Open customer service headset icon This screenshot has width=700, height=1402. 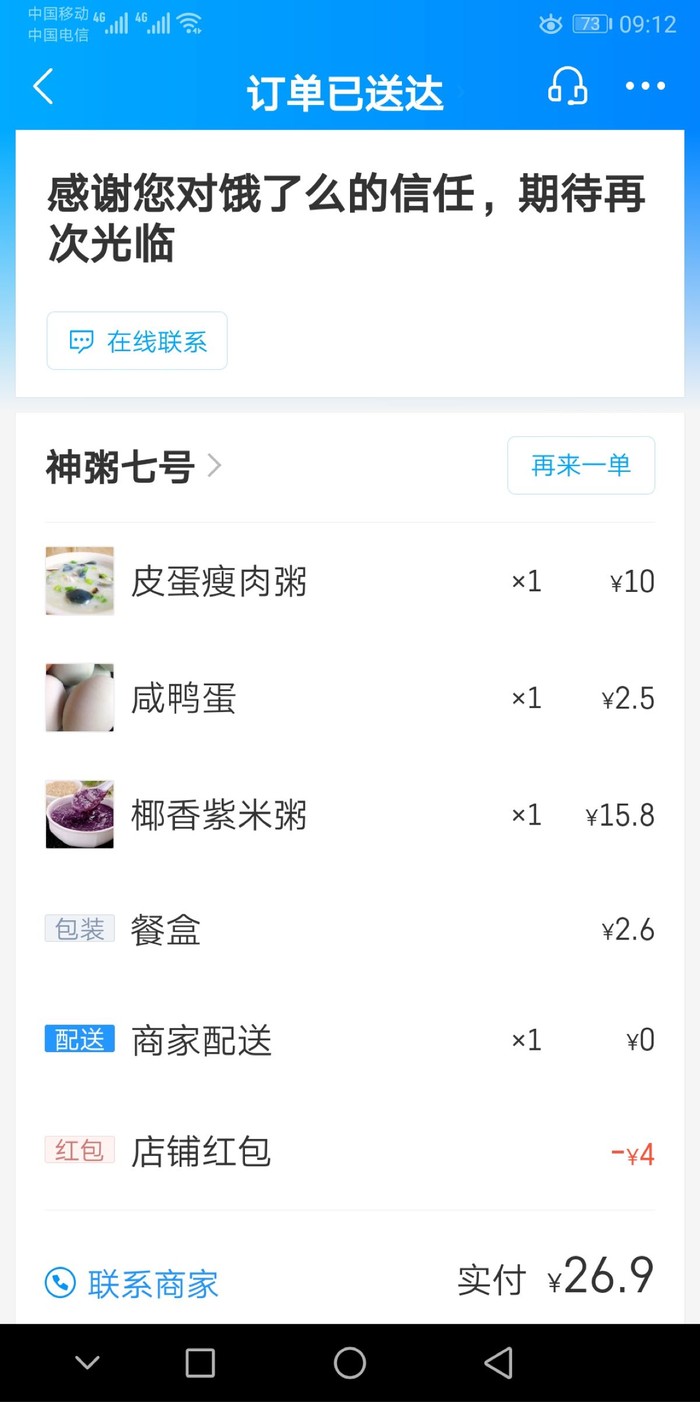pyautogui.click(x=567, y=87)
